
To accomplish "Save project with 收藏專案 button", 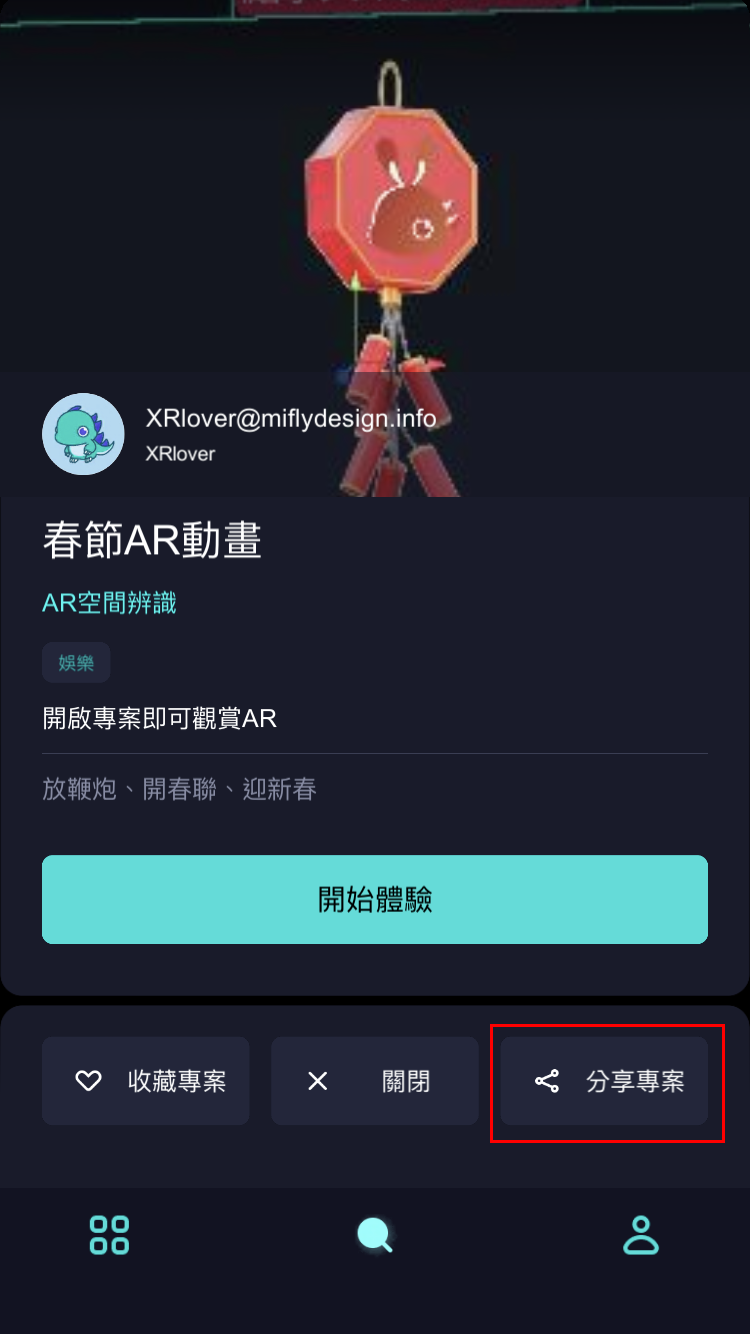I will click(x=146, y=1081).
